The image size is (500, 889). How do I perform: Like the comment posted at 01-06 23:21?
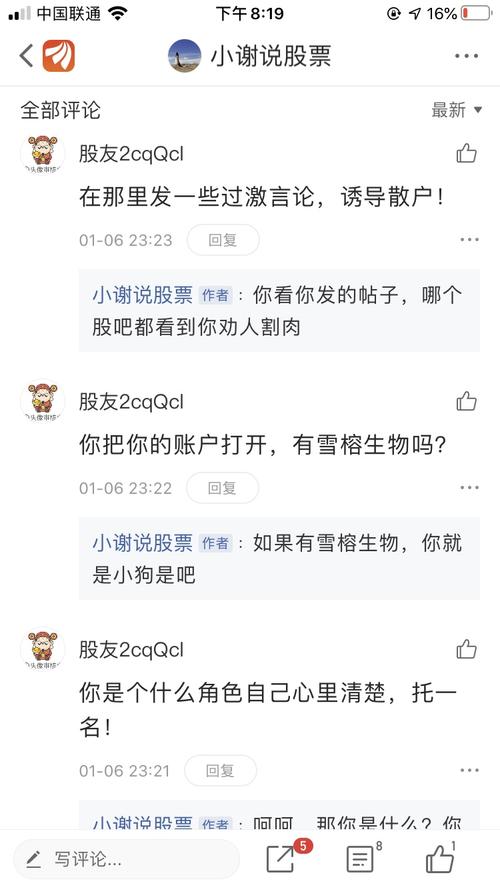pos(467,649)
